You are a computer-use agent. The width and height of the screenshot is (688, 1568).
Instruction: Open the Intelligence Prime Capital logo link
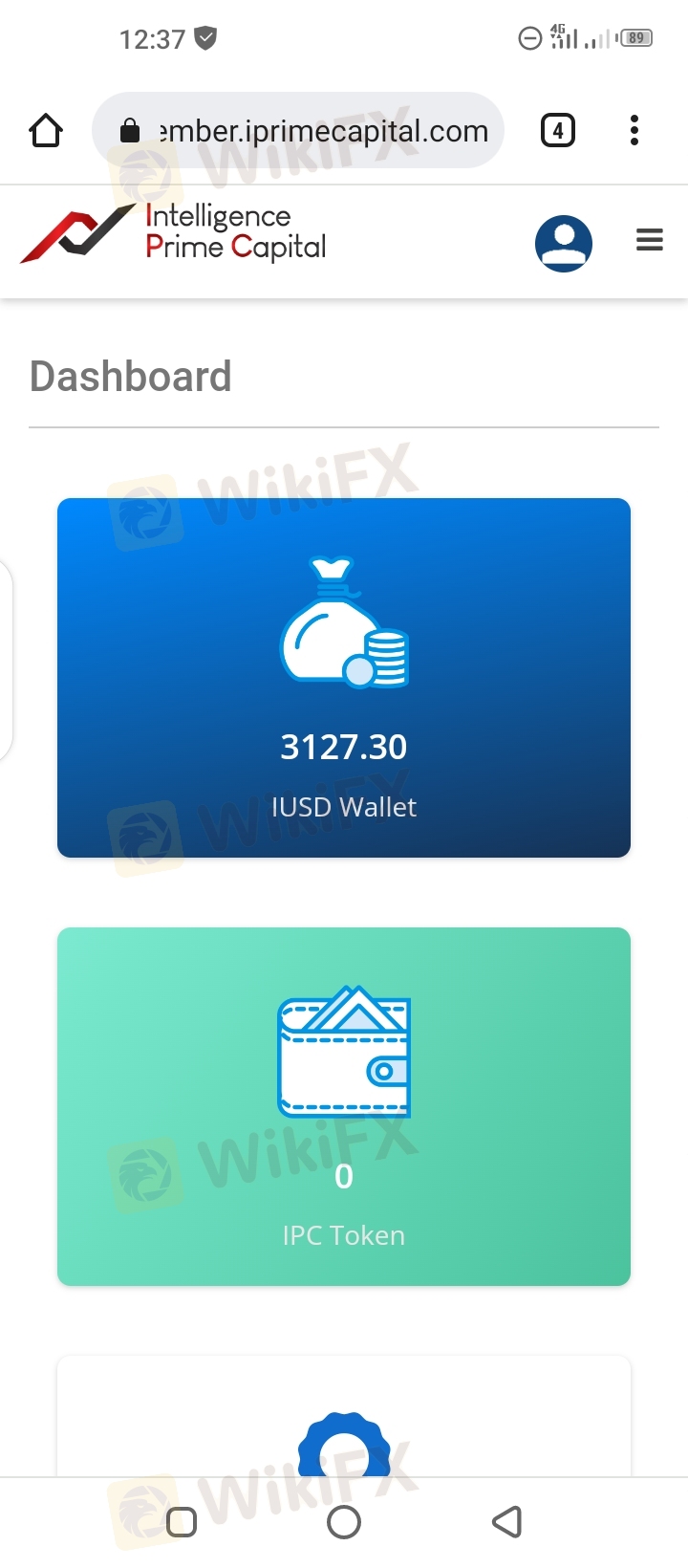pyautogui.click(x=174, y=232)
